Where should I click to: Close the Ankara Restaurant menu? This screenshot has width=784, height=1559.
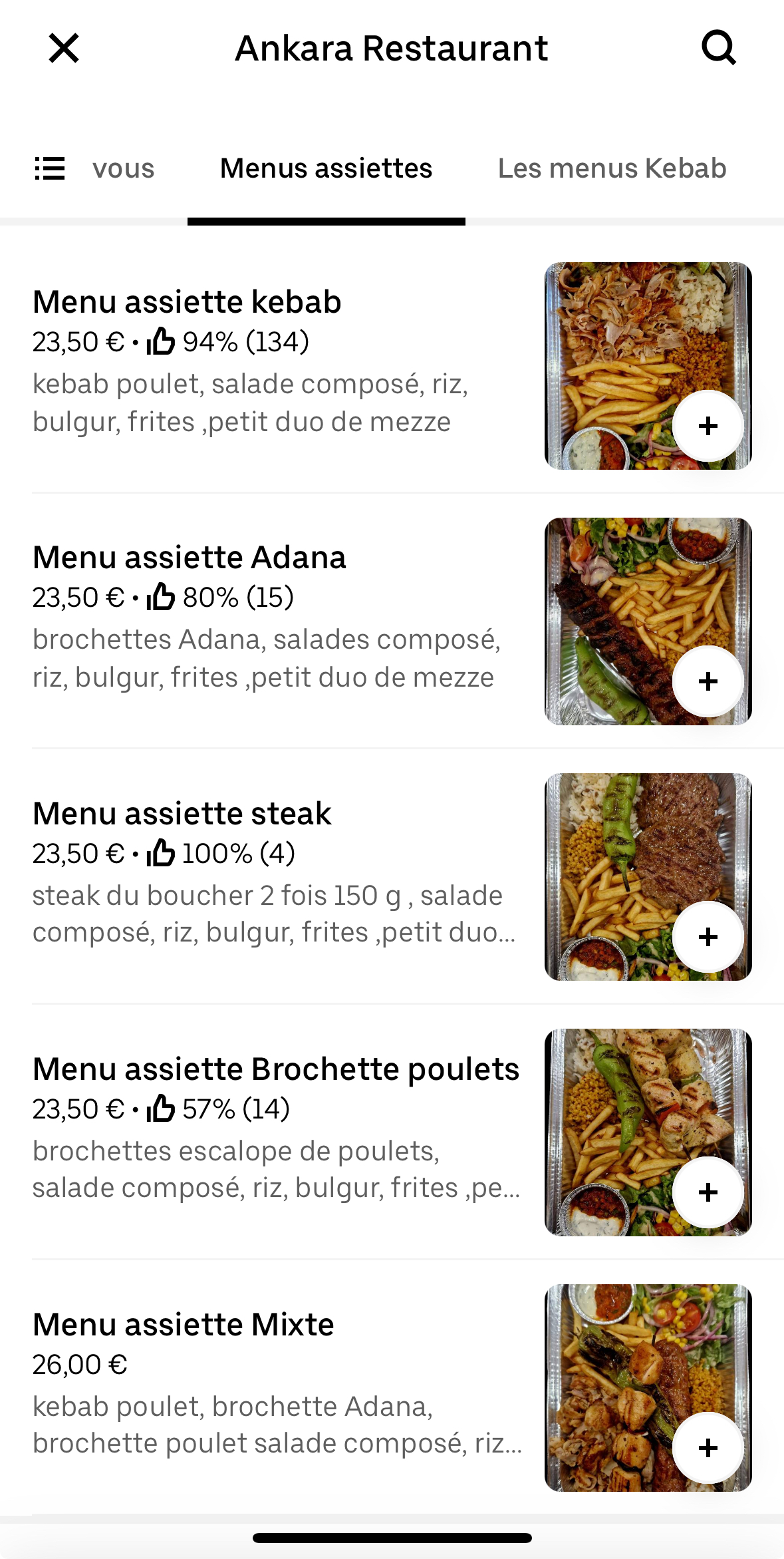click(x=64, y=49)
